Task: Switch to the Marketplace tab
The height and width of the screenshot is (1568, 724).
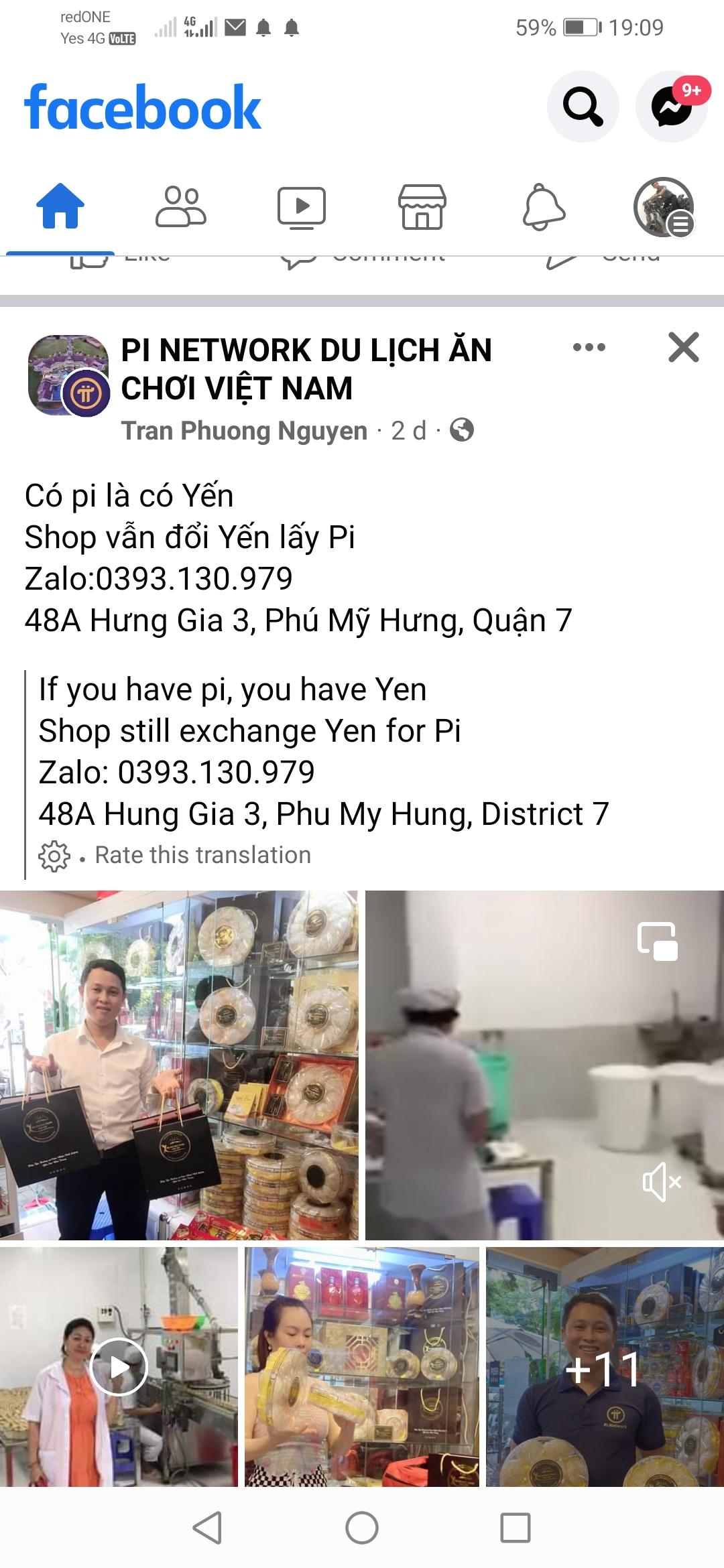Action: (x=422, y=207)
